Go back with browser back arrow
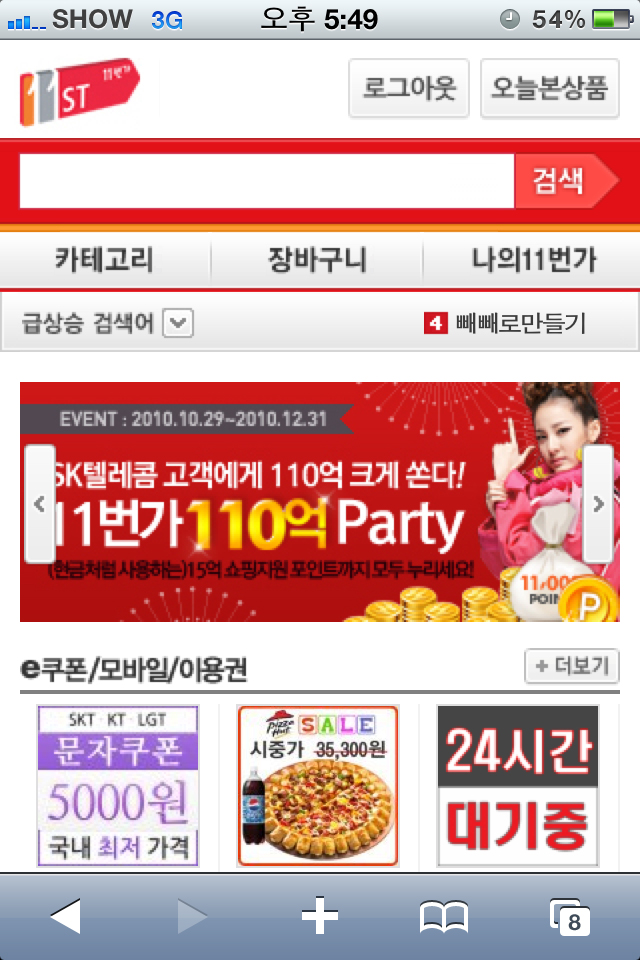640x960 pixels. click(65, 915)
